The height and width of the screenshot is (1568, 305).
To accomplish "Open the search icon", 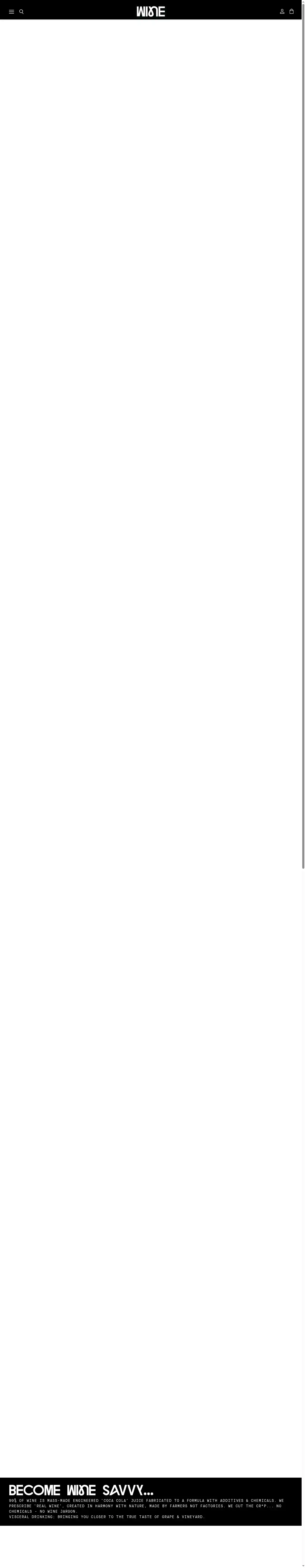I will click(x=21, y=12).
